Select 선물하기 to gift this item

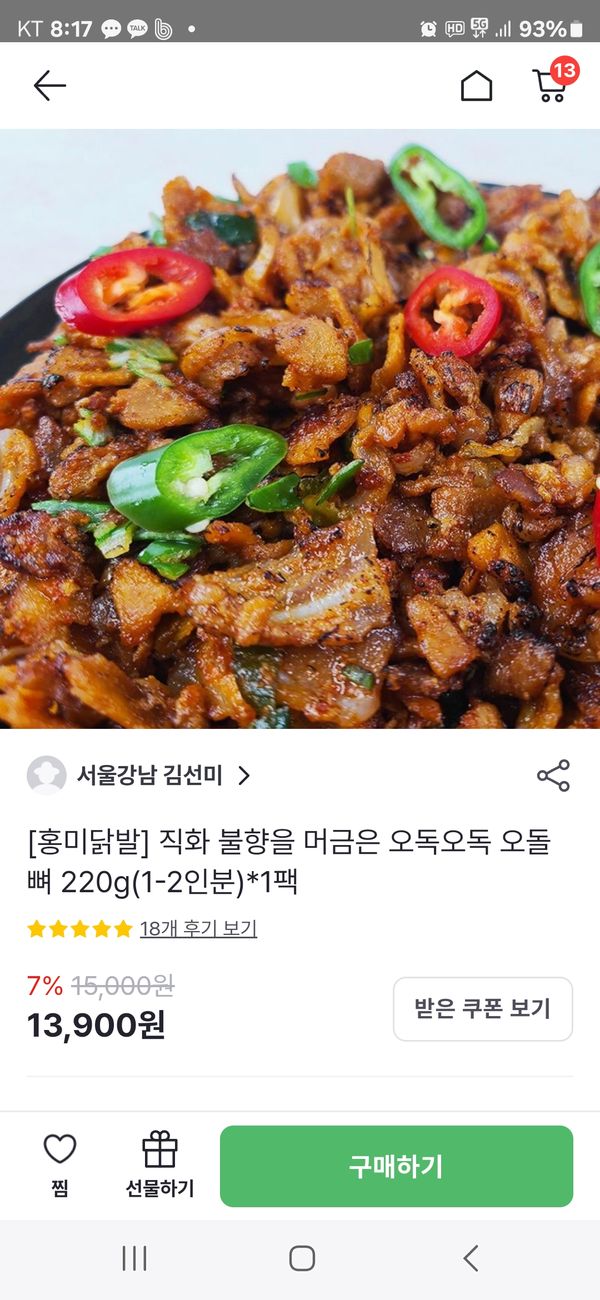[x=160, y=1165]
